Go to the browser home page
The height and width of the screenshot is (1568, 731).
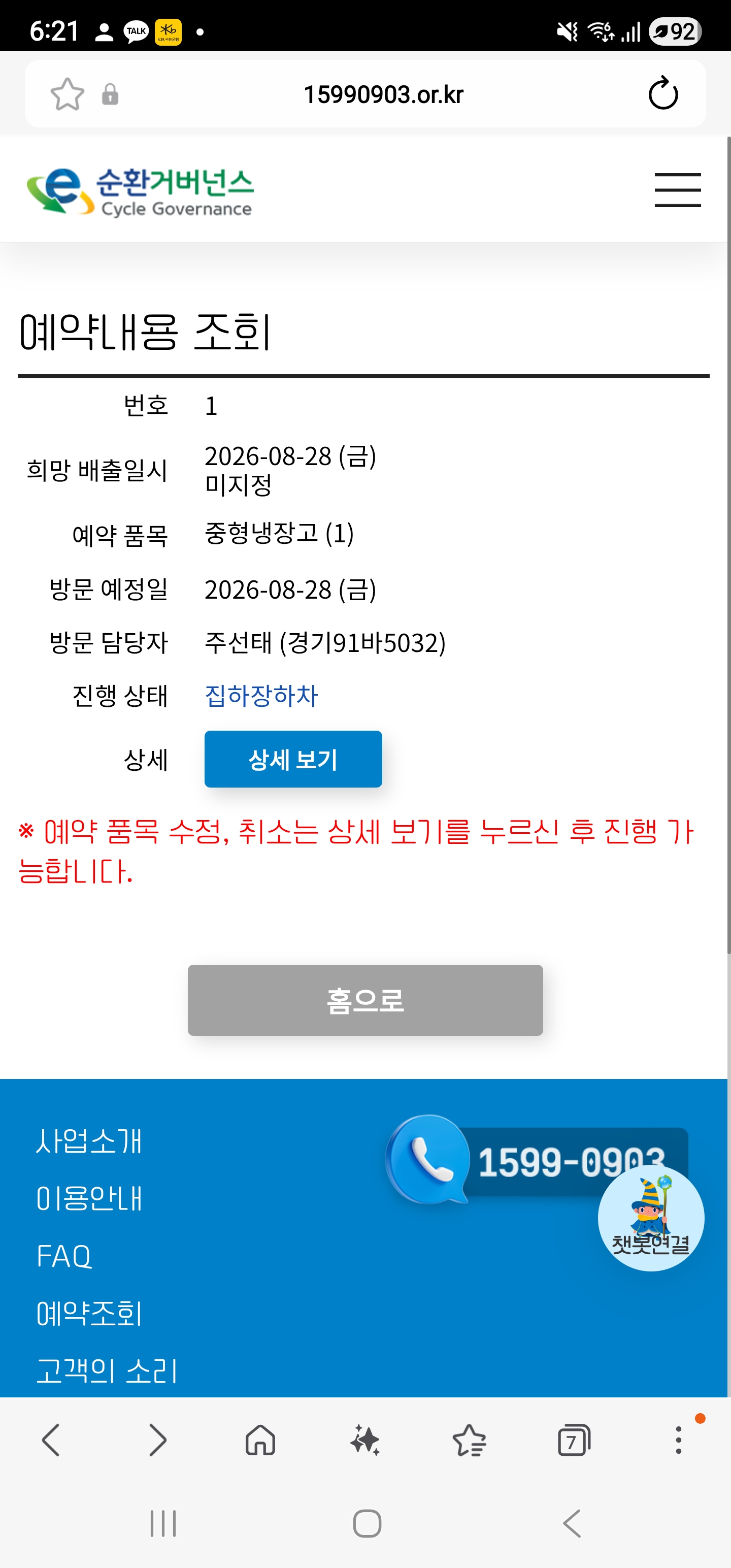[x=260, y=1440]
